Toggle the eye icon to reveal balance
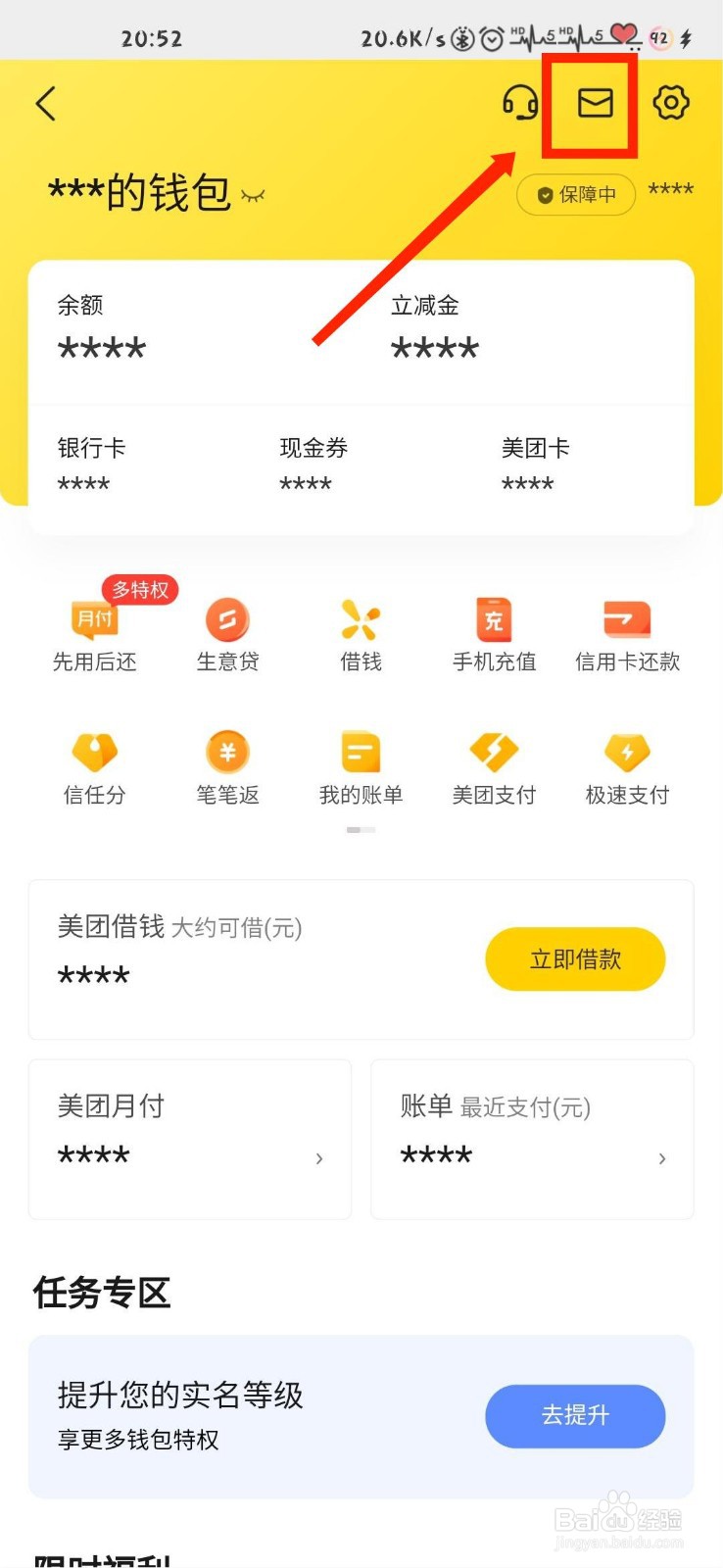This screenshot has height=1568, width=723. point(253,194)
